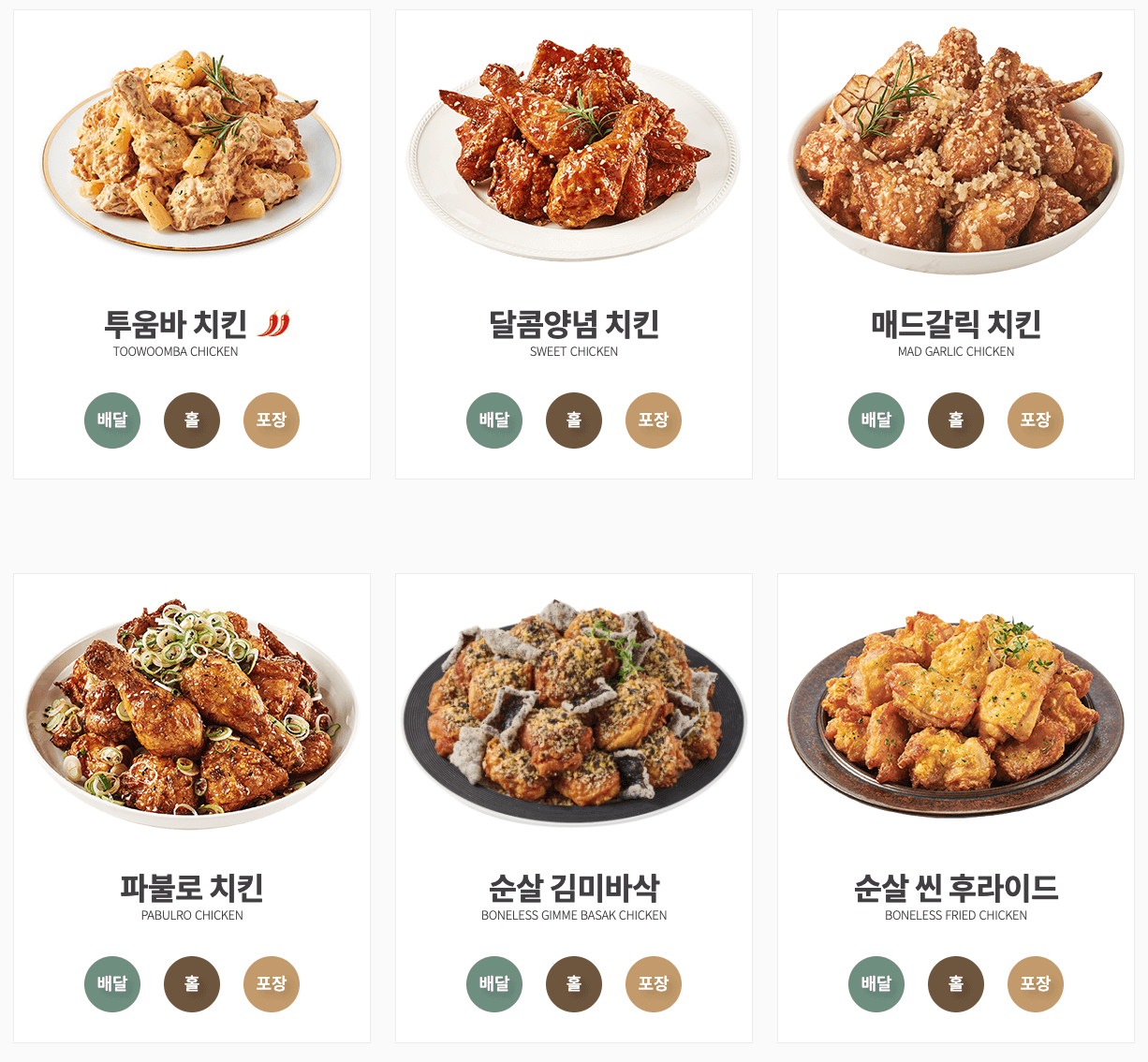Select 배달 for 달콤양념 치킨
The height and width of the screenshot is (1062, 1148).
[x=494, y=420]
